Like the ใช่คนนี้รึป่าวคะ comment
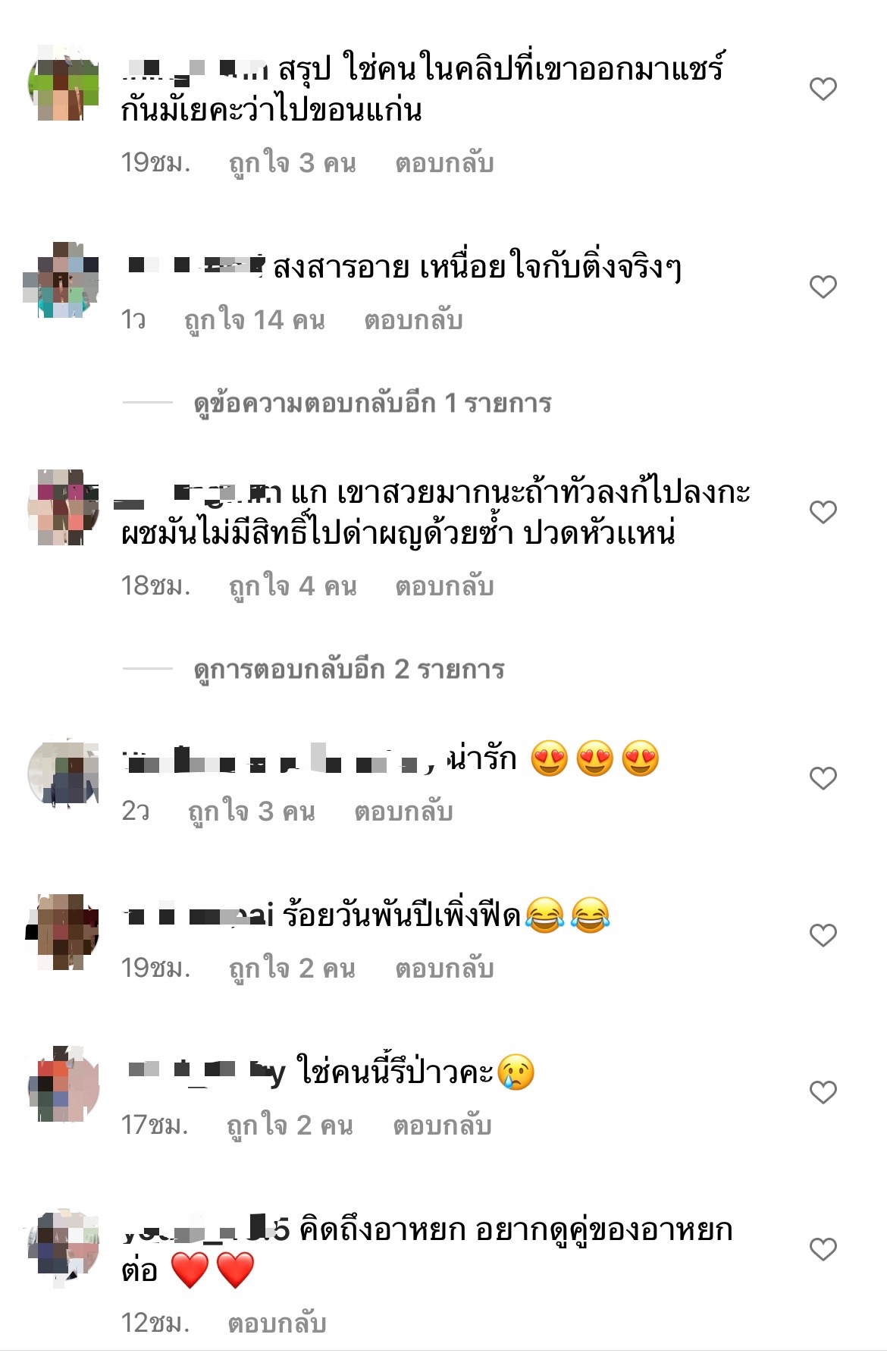 (x=823, y=1092)
